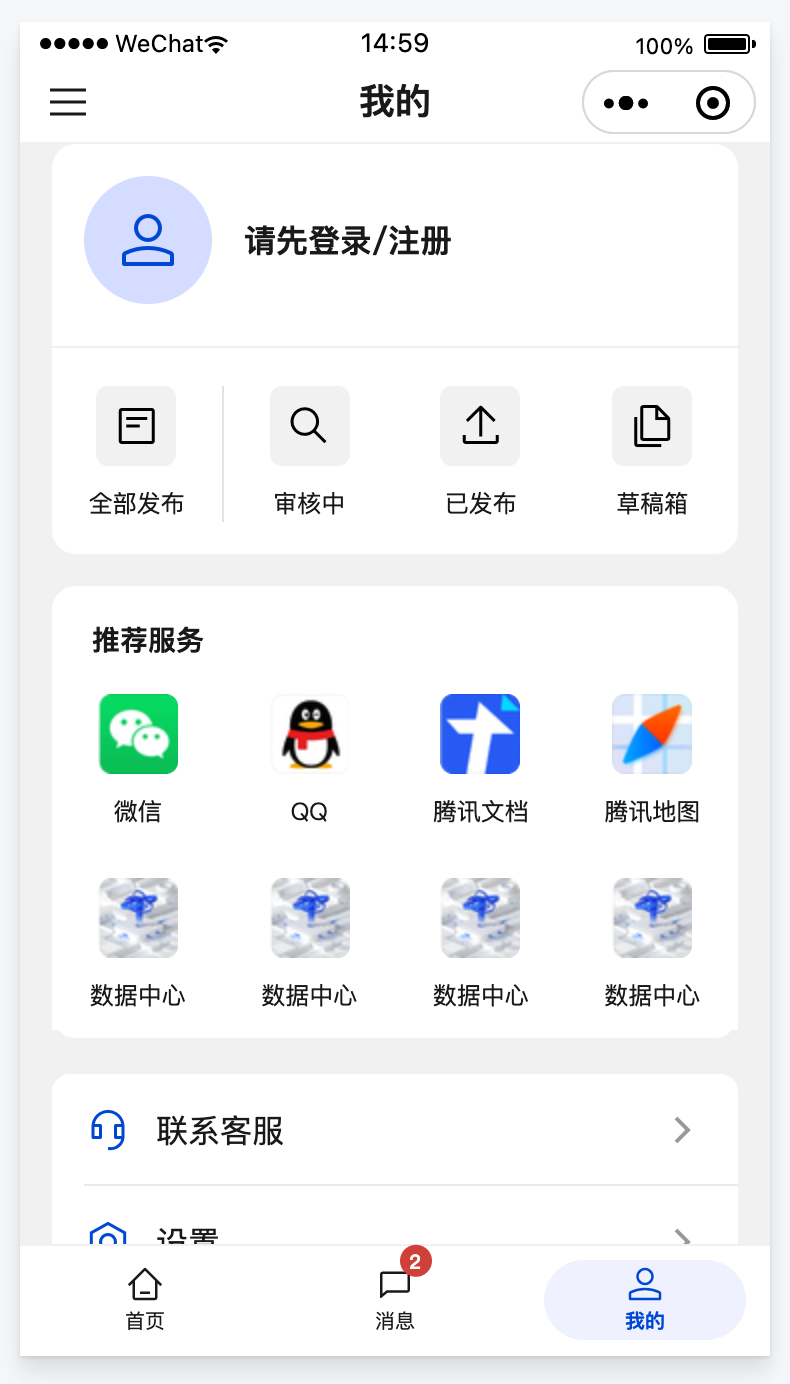Open the 草稿箱 drafts

coord(652,452)
